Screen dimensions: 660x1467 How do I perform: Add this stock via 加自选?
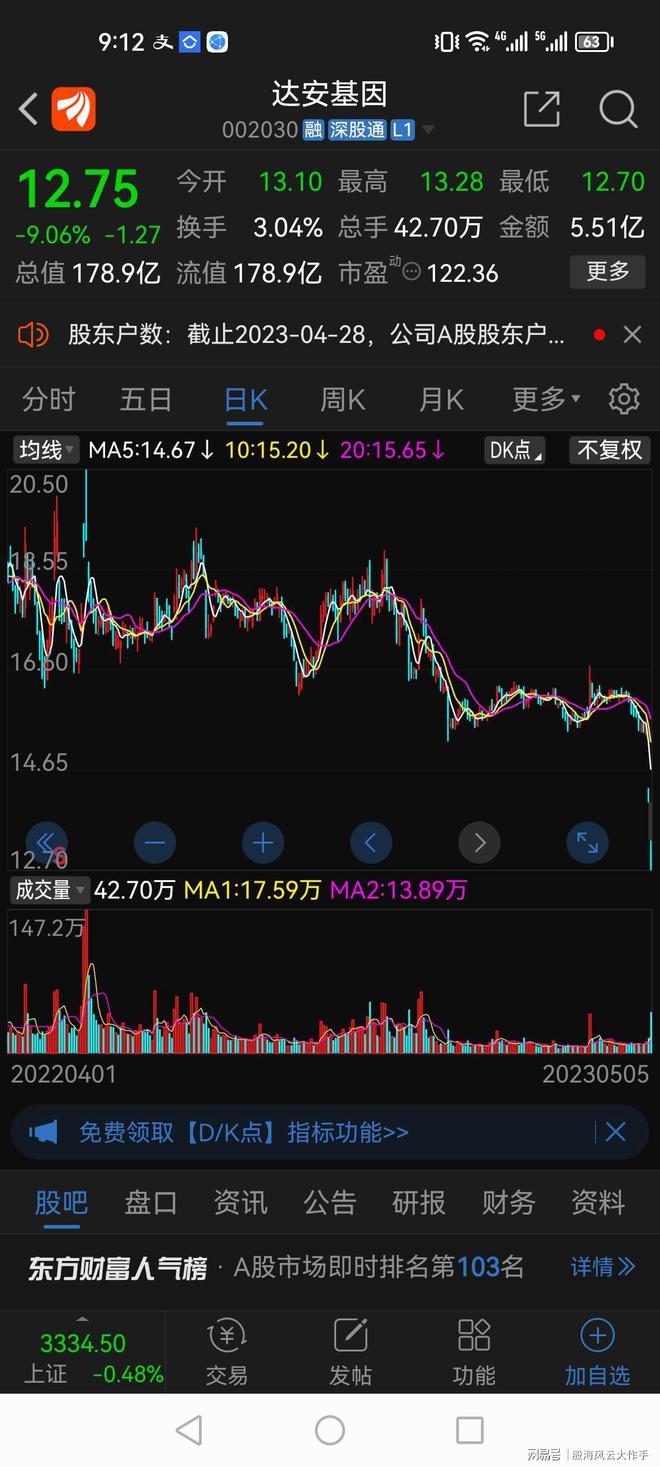coord(597,1353)
